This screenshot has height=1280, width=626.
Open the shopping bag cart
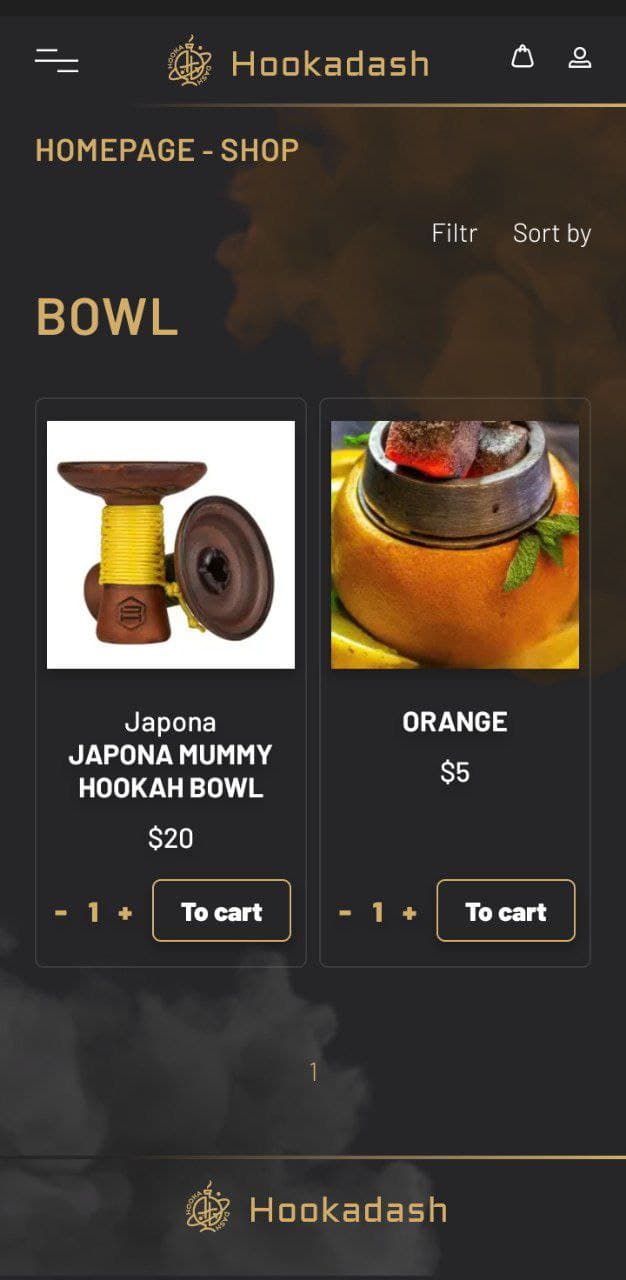pyautogui.click(x=522, y=57)
